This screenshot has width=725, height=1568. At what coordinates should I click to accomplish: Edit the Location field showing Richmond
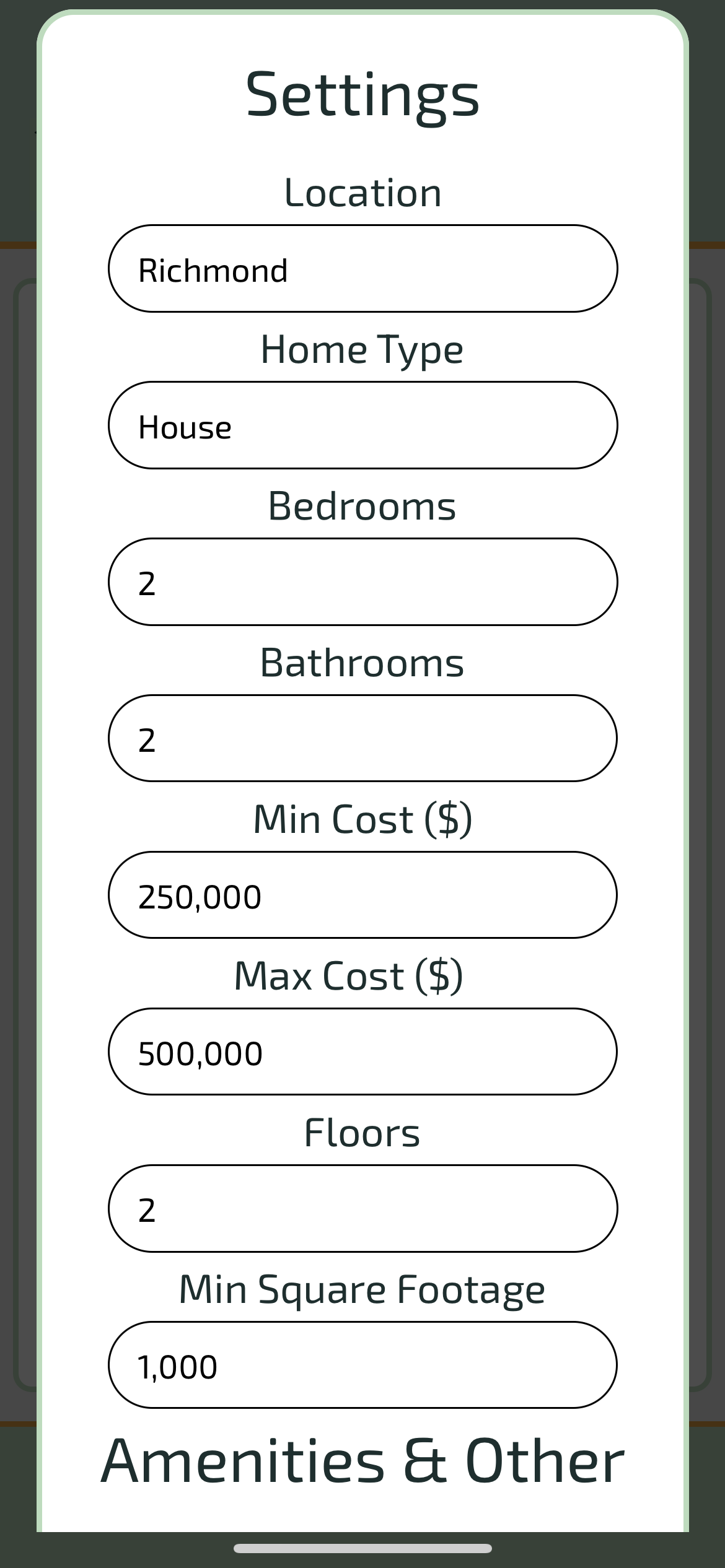pos(362,268)
